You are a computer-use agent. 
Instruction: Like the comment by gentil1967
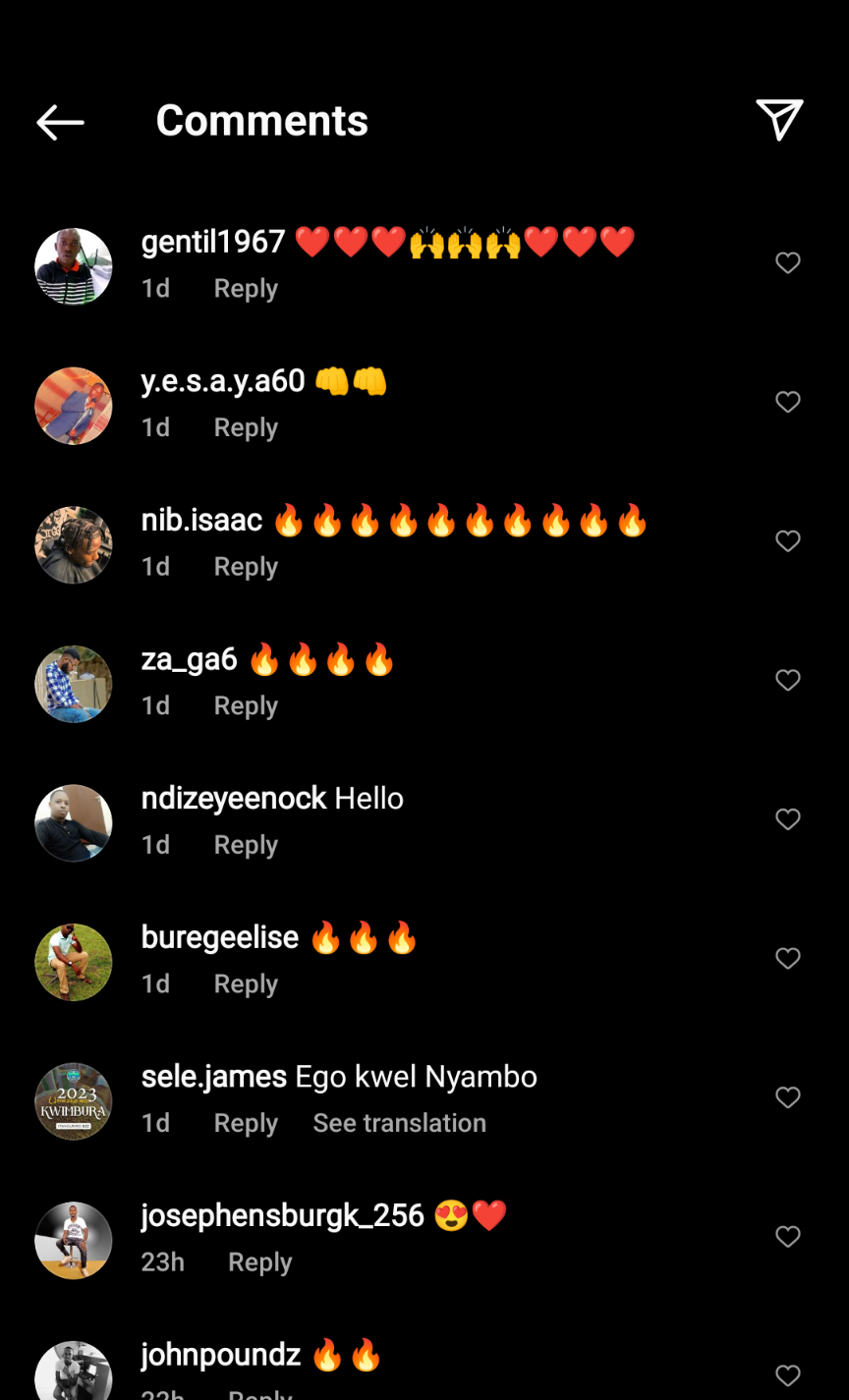788,263
